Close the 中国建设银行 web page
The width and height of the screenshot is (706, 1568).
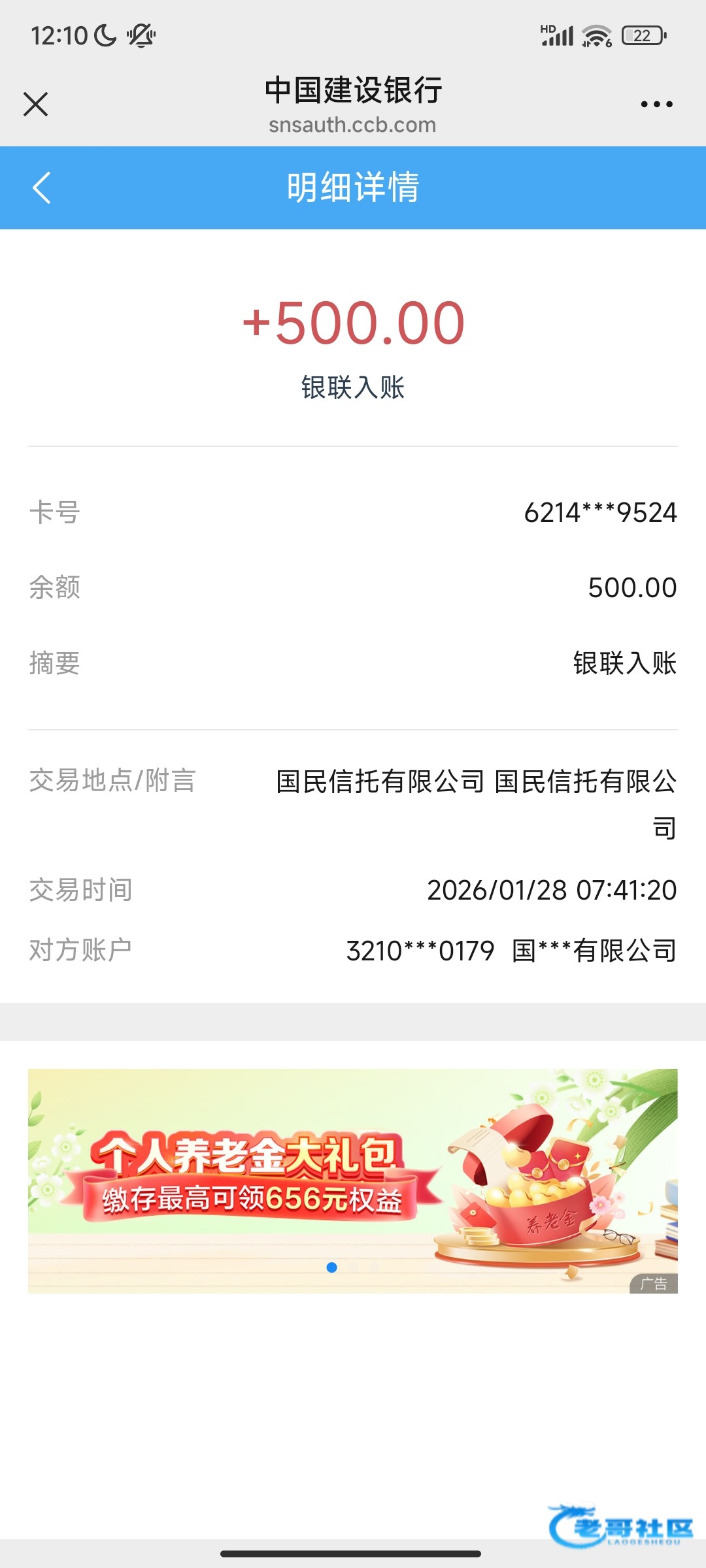pos(35,104)
